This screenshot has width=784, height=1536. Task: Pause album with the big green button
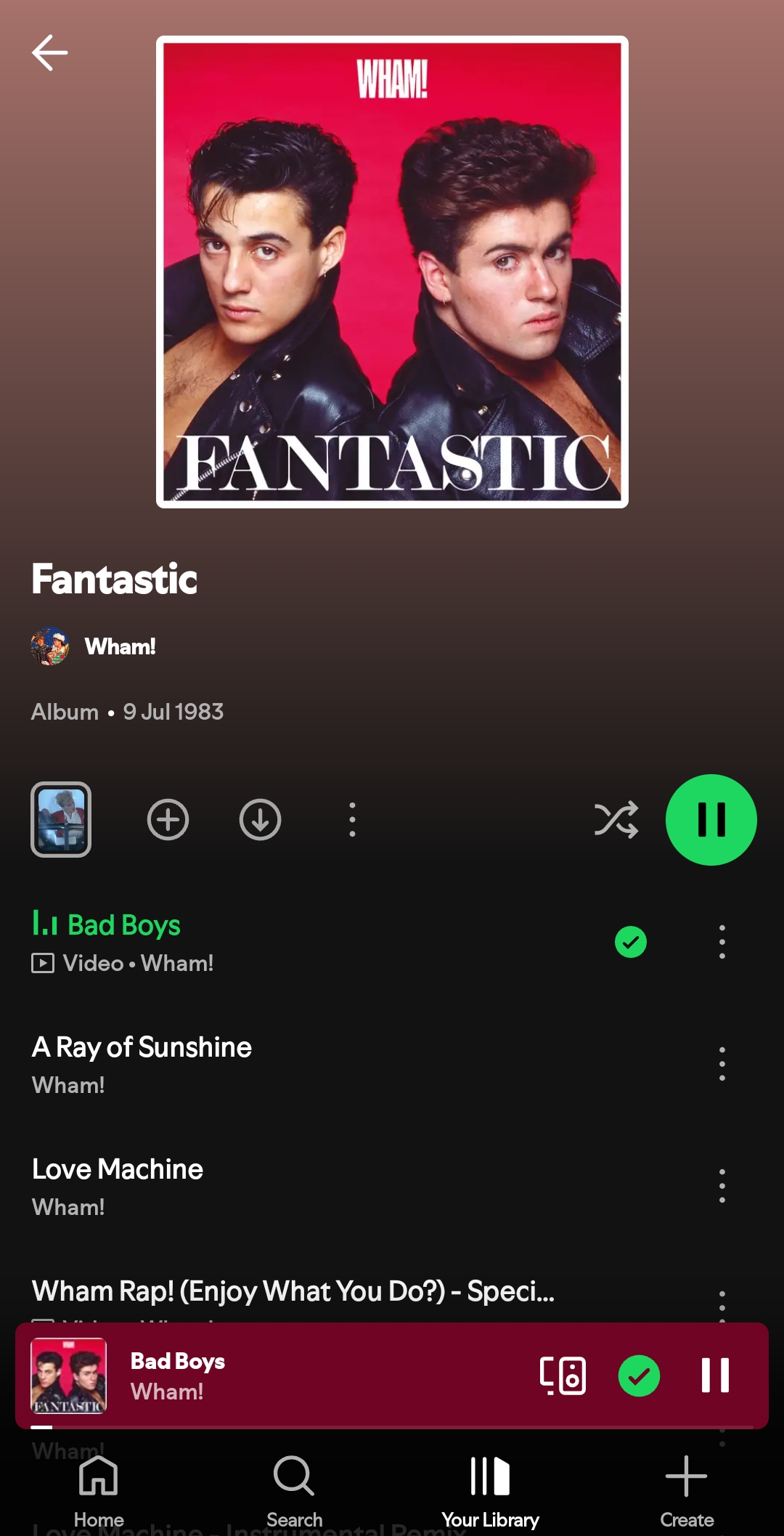click(711, 820)
